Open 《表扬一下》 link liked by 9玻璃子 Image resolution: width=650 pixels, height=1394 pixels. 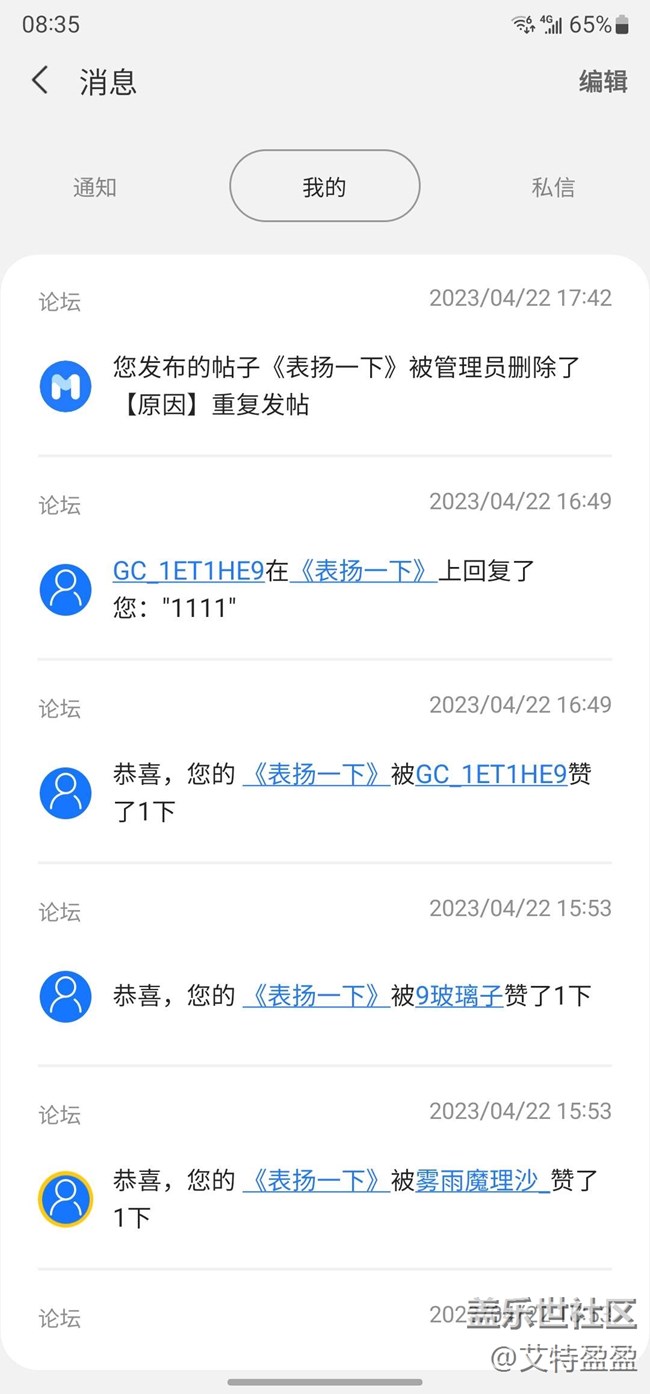click(x=316, y=995)
